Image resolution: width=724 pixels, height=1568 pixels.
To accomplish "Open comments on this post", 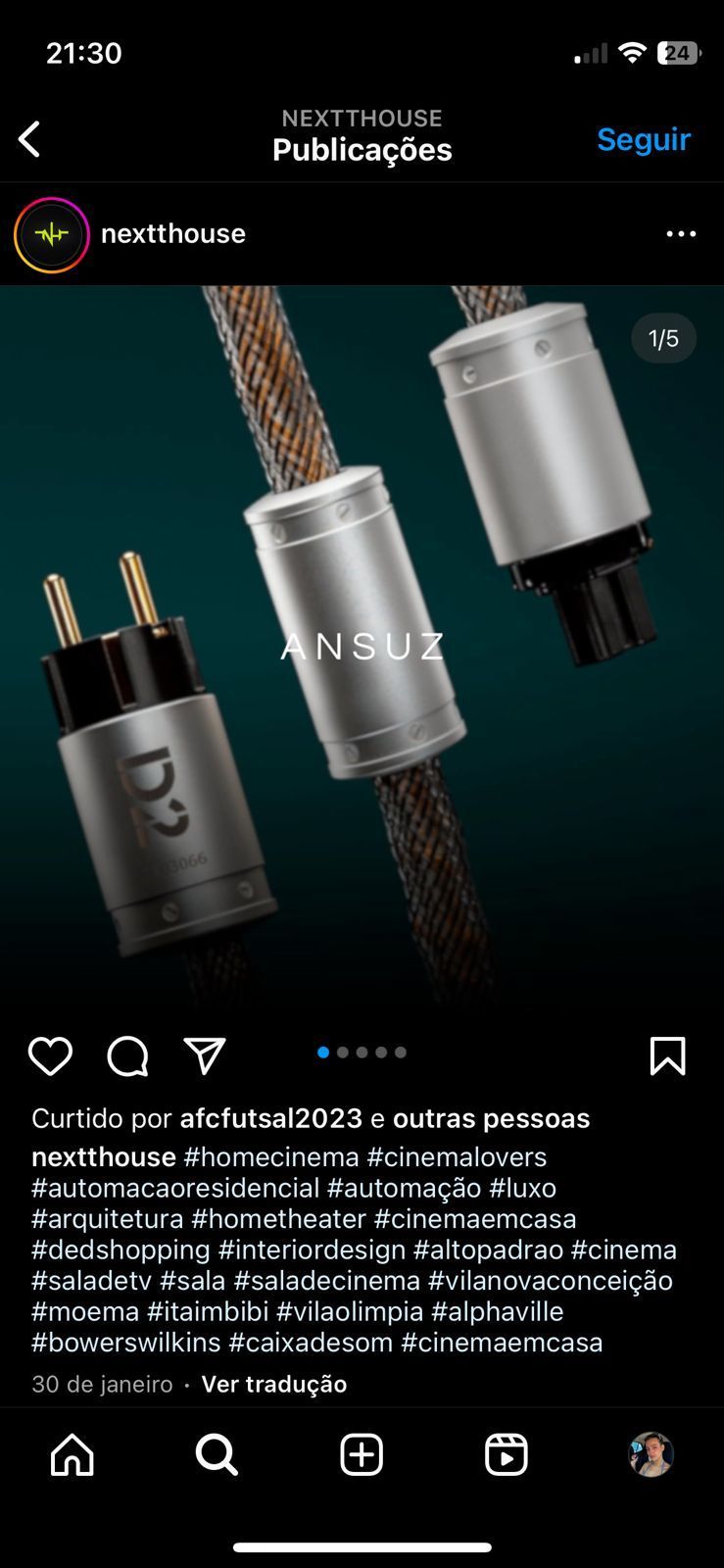I will click(x=127, y=1056).
